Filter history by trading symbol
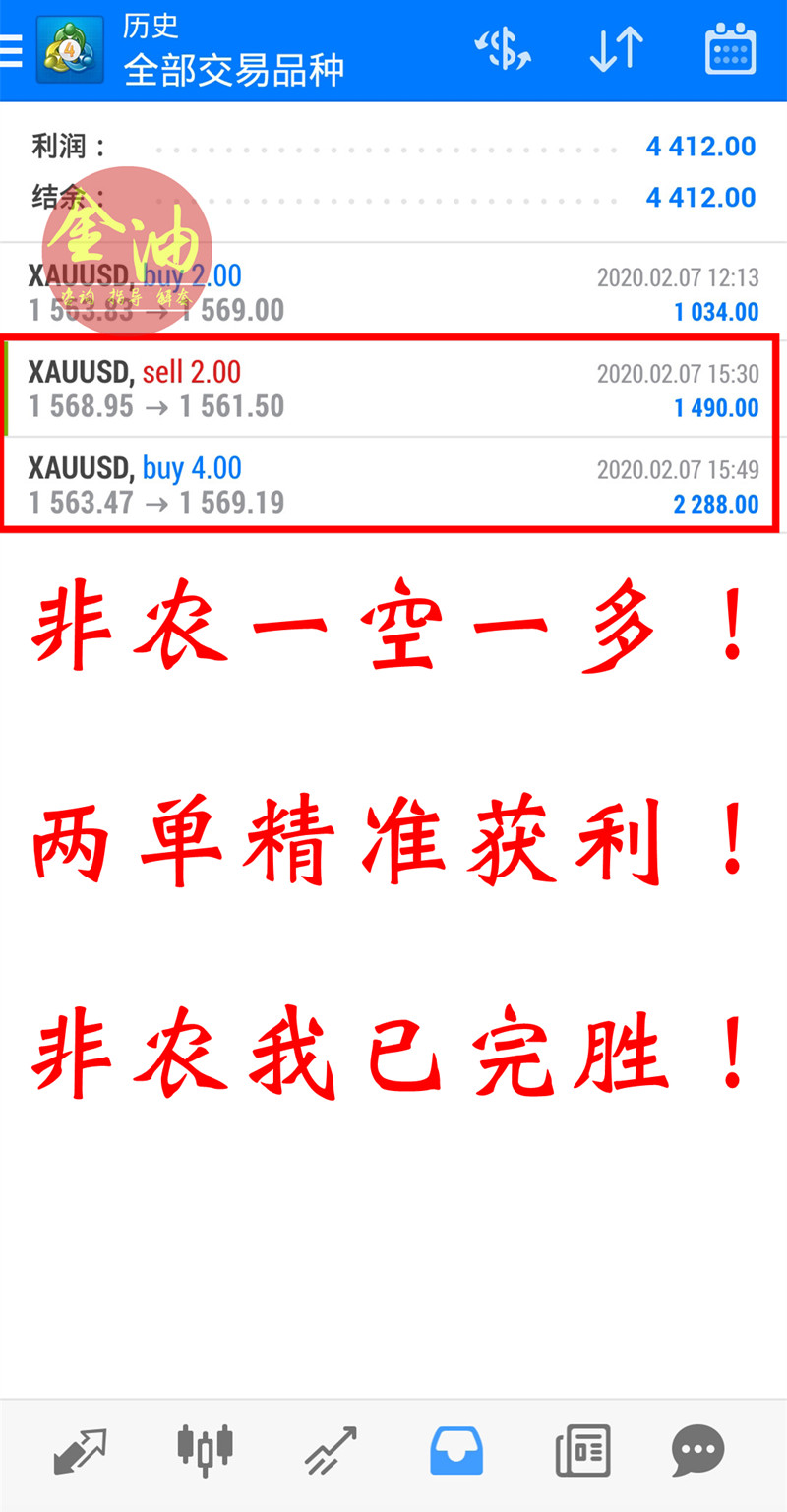 (503, 49)
